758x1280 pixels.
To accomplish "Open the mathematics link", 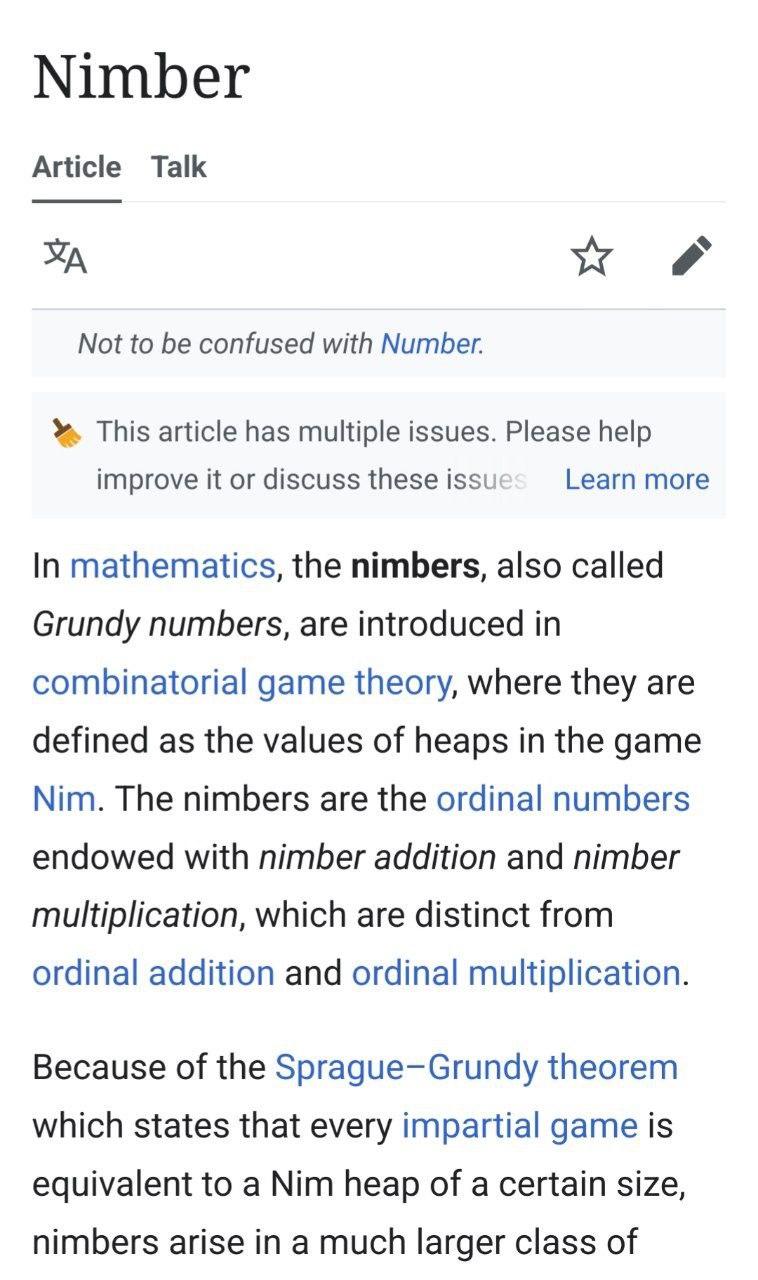I will tap(172, 566).
